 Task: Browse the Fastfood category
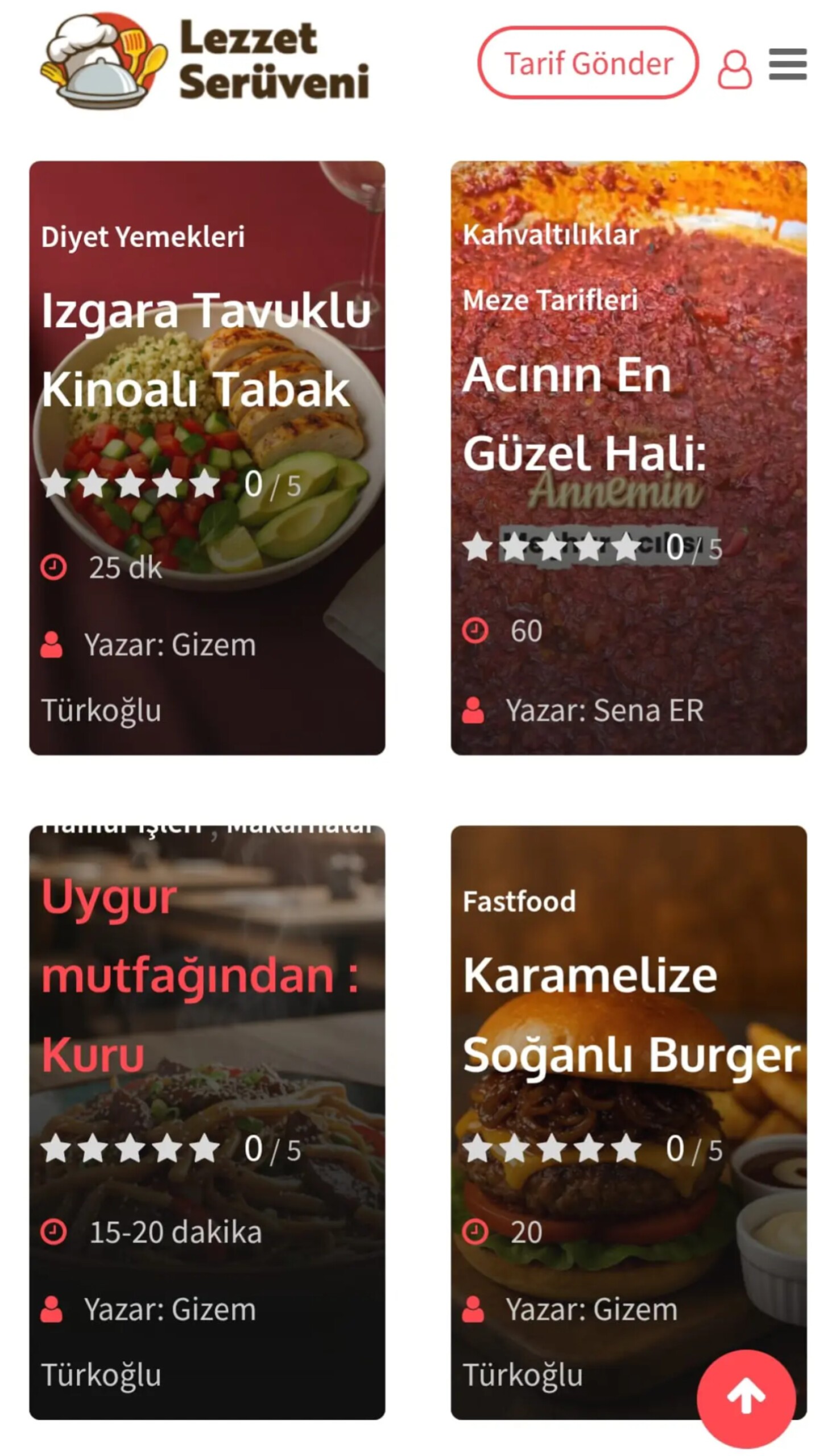coord(519,901)
